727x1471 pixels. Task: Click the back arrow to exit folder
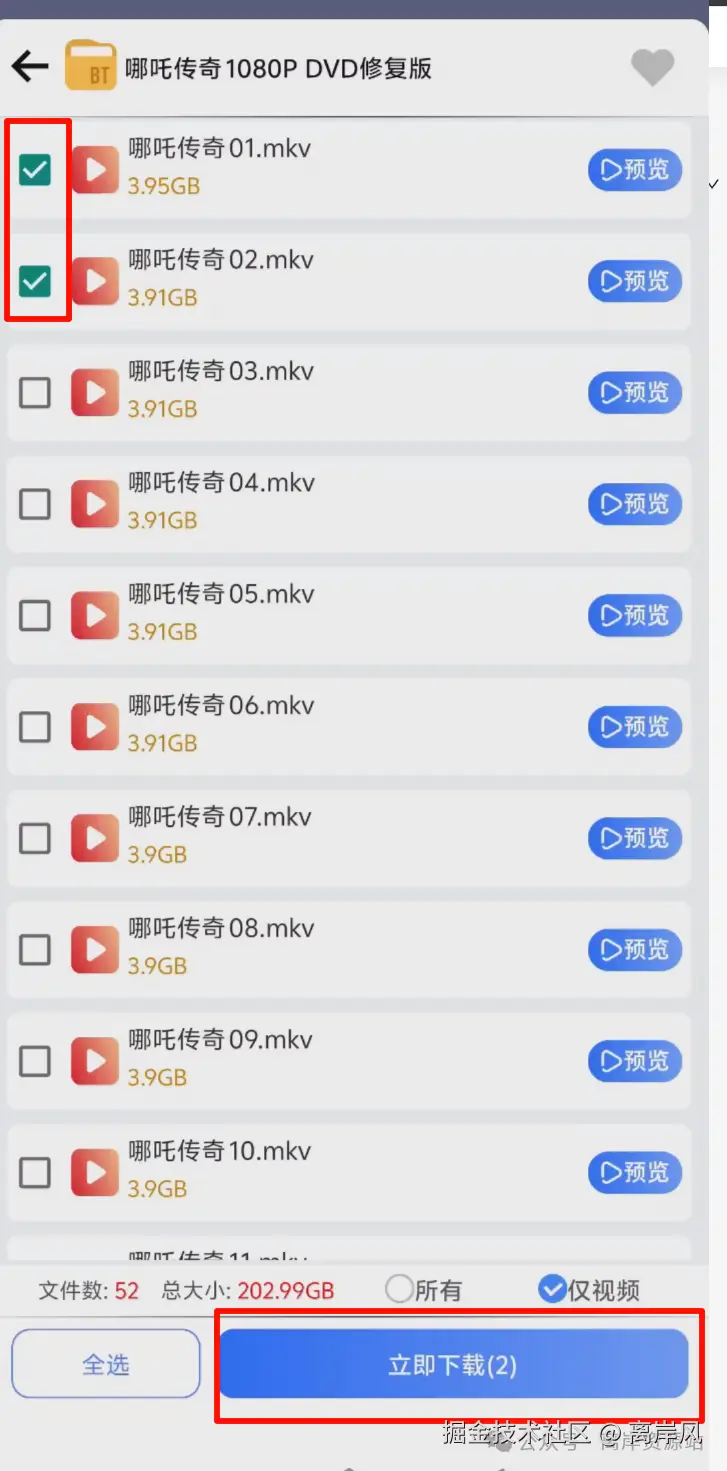pyautogui.click(x=31, y=66)
